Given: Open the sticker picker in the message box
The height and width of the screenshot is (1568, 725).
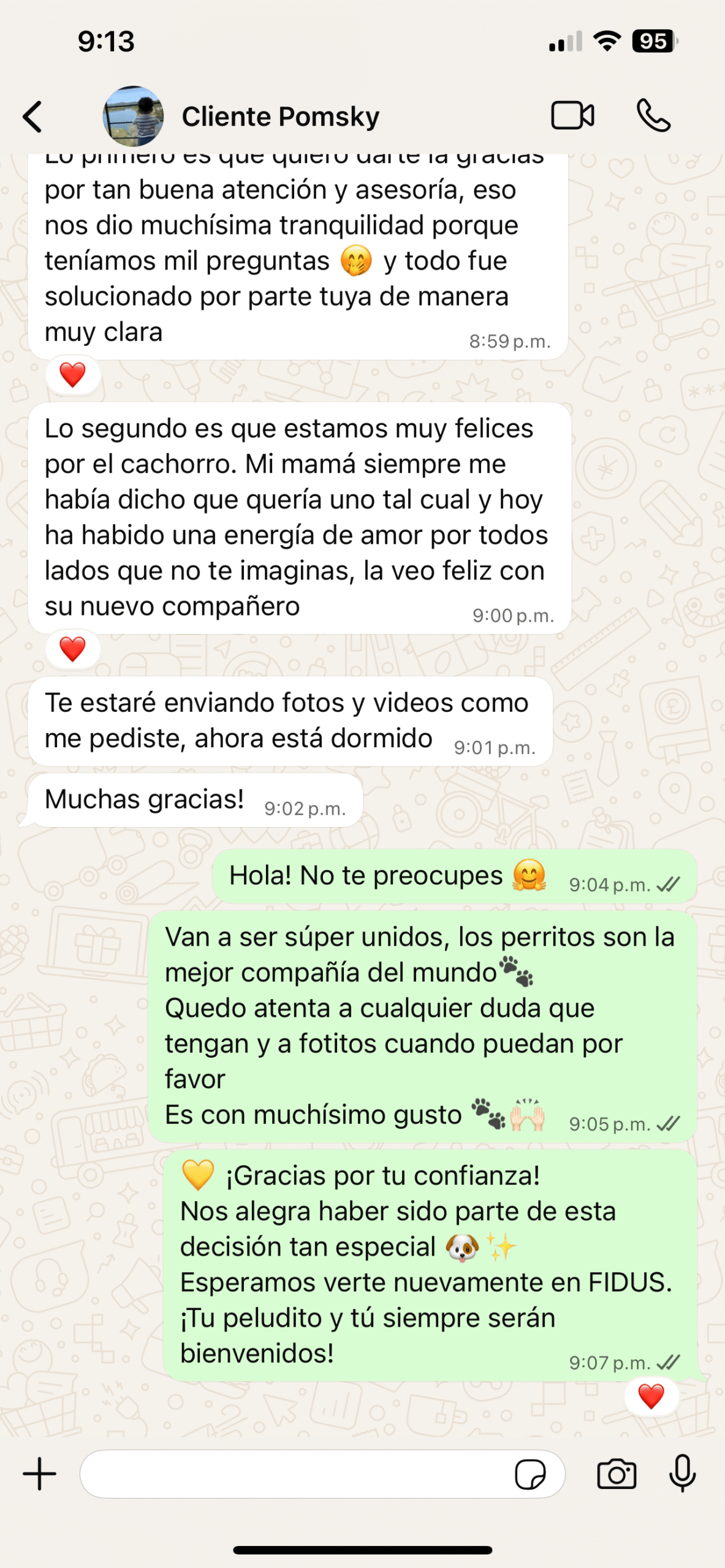Looking at the screenshot, I should (x=530, y=1474).
